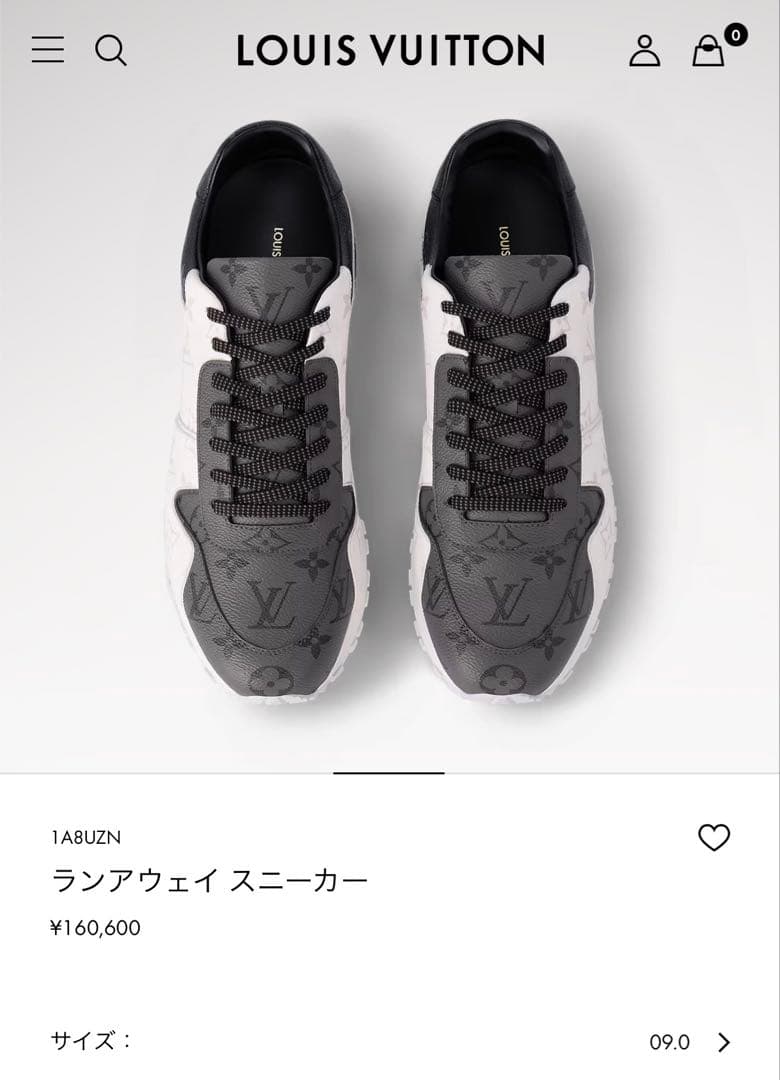Open the サイズ size selector
780x1080 pixels.
[x=390, y=1040]
